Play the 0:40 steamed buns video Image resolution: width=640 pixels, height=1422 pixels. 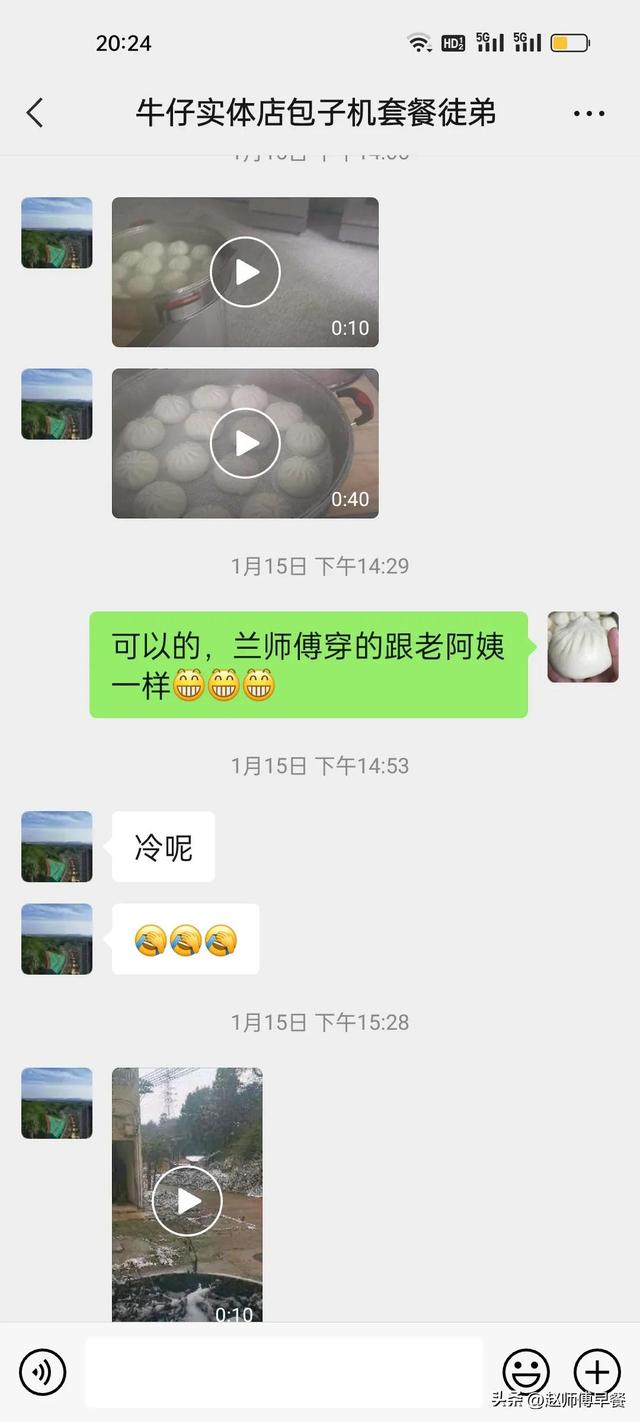click(245, 443)
